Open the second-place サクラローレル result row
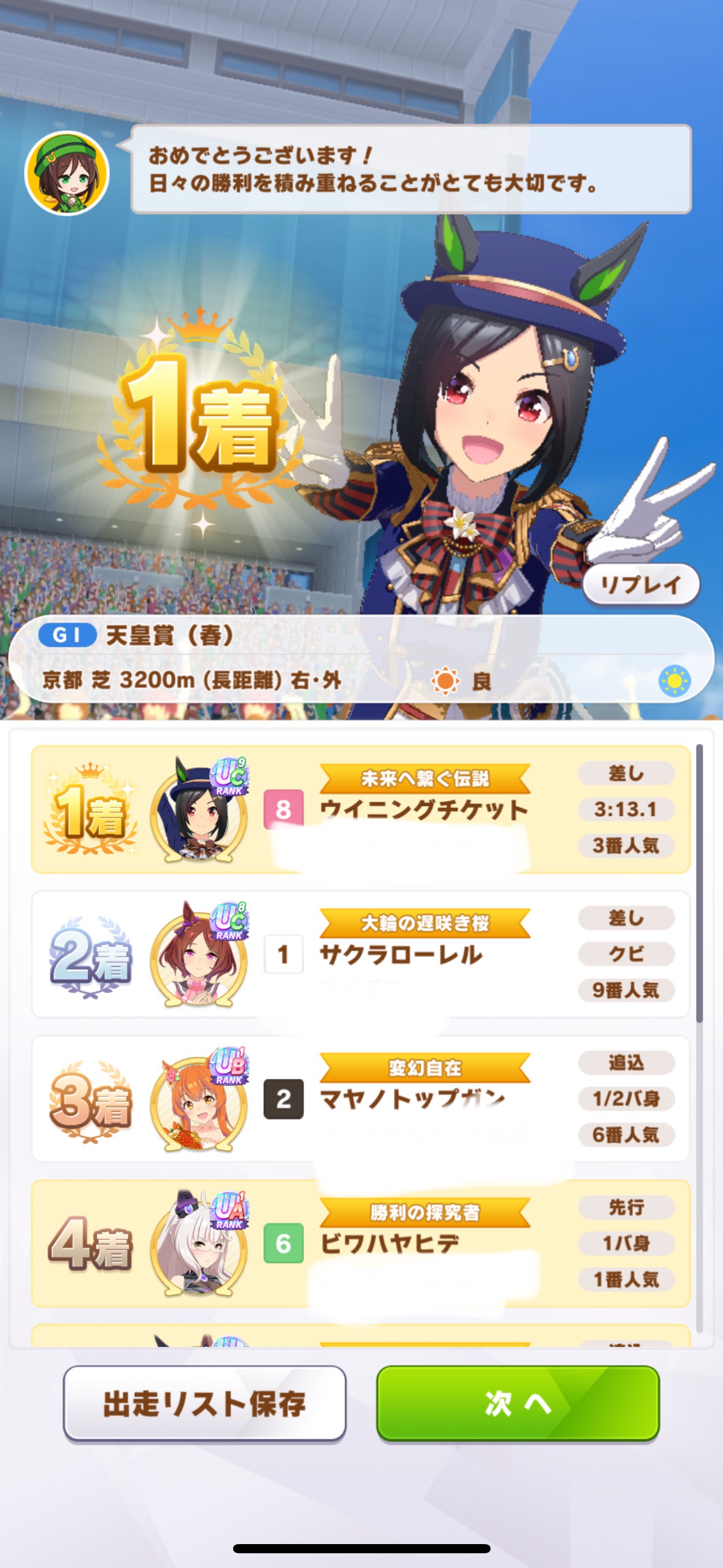 (361, 954)
